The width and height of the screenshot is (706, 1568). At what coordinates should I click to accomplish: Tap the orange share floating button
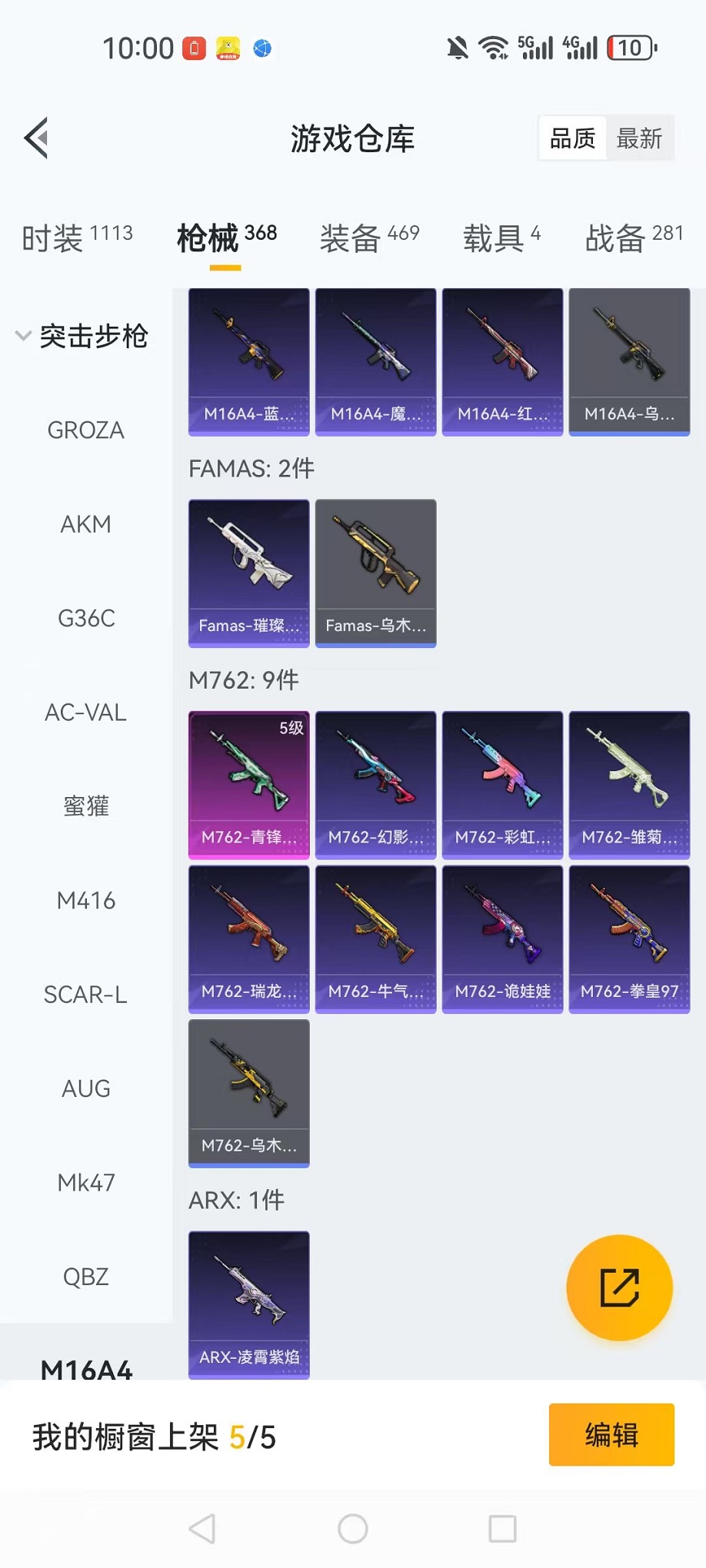coord(619,1287)
